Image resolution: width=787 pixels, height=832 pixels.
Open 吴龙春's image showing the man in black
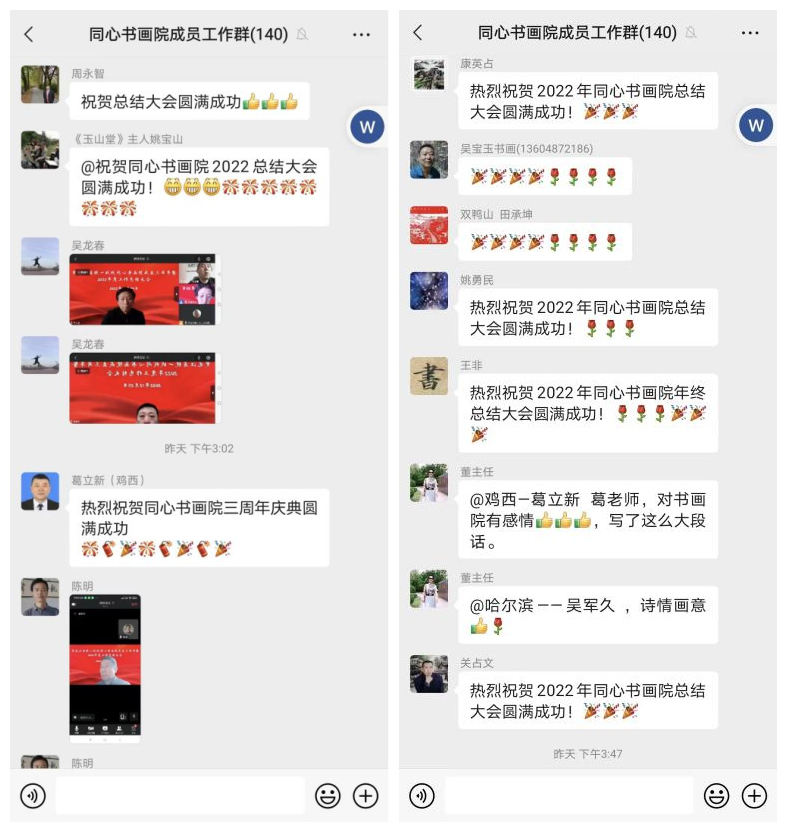(x=143, y=289)
